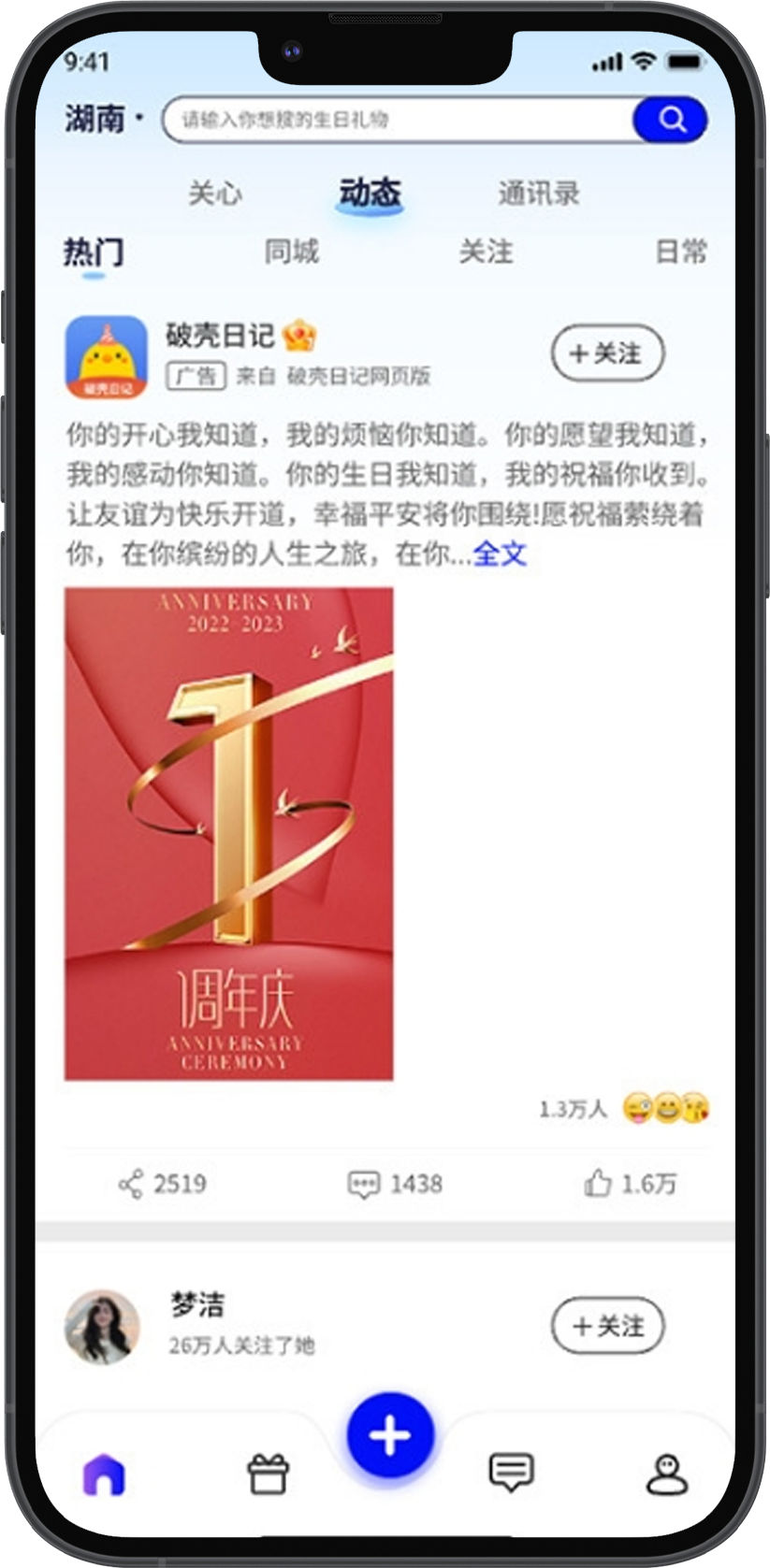Tap the blue search magnifier button
This screenshot has width=770, height=1568.
point(670,120)
